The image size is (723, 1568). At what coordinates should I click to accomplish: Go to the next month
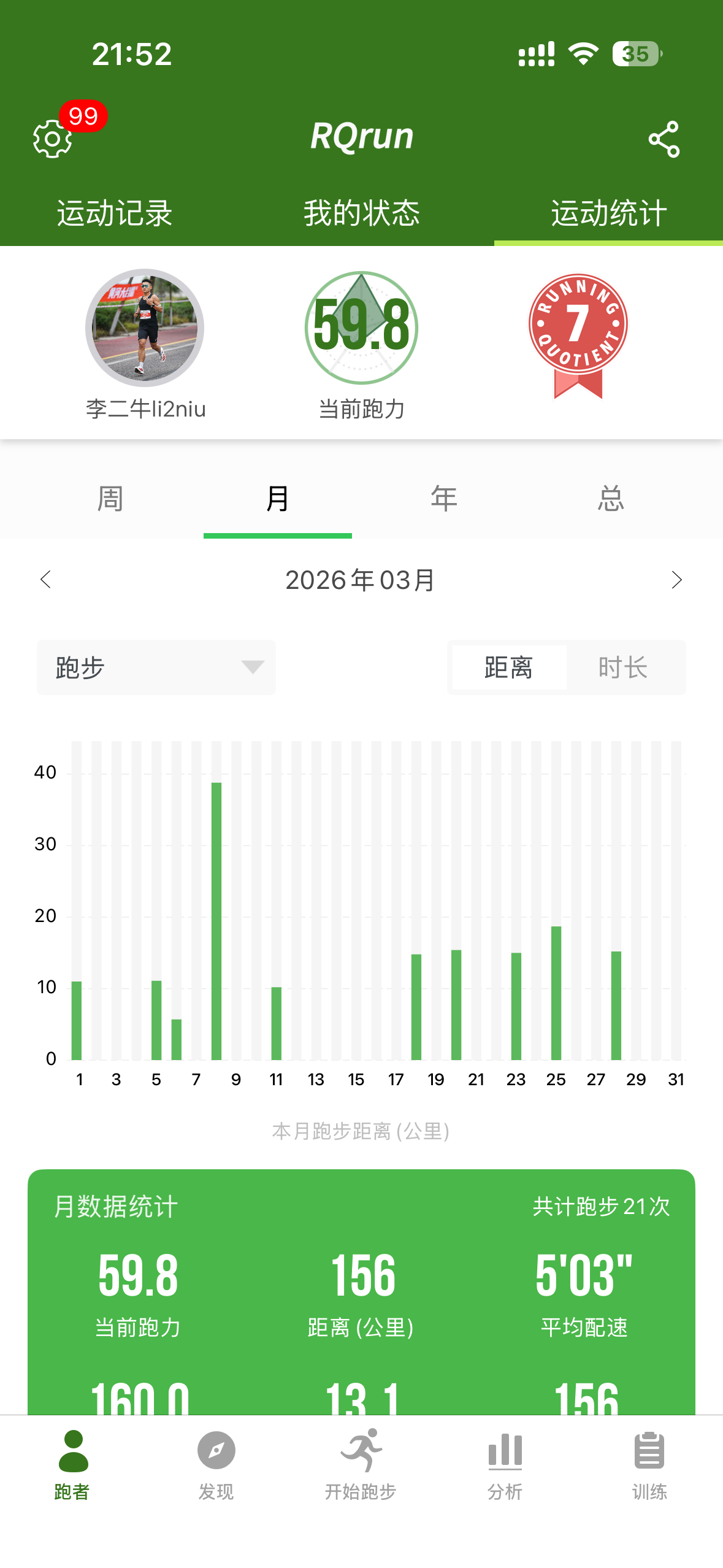point(676,580)
